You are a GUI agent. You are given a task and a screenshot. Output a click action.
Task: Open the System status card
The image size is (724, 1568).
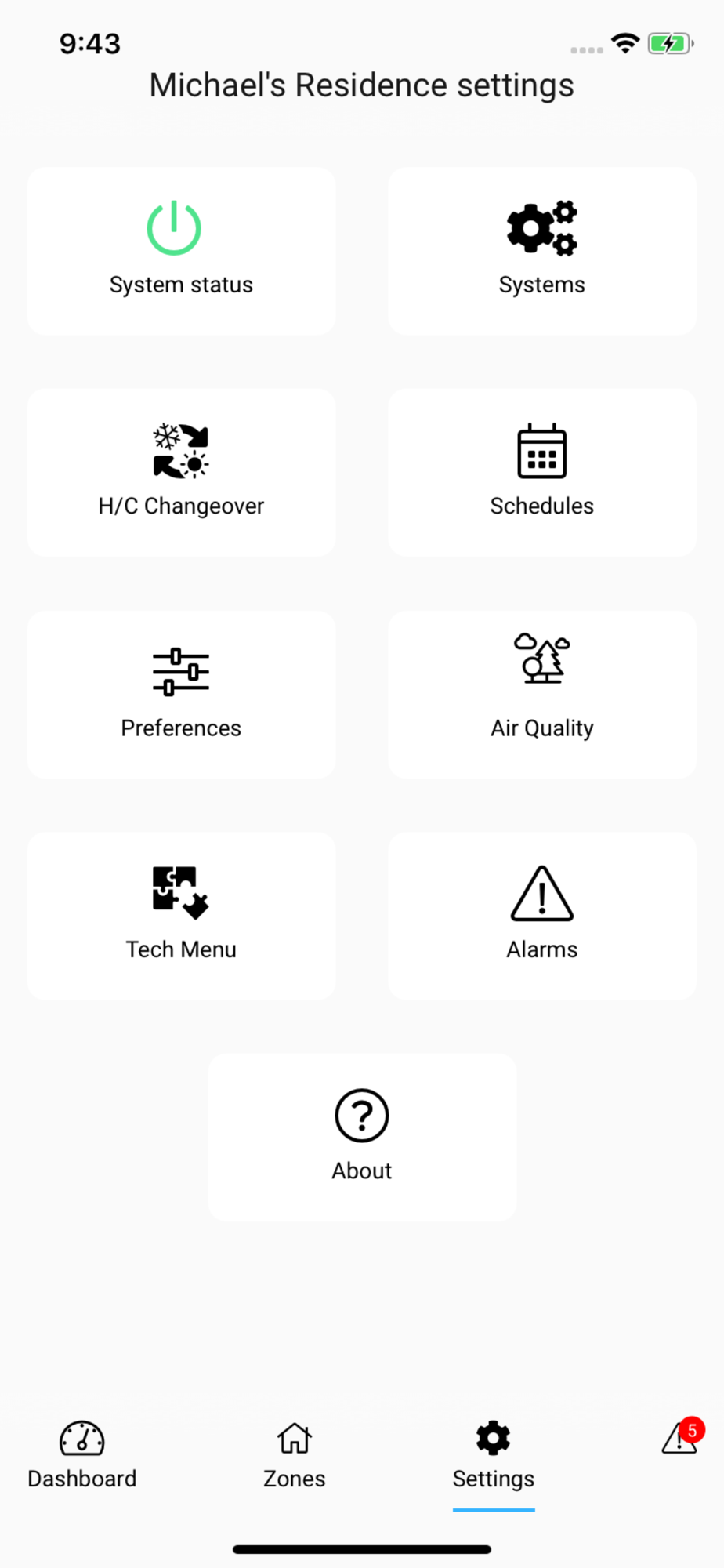[181, 251]
